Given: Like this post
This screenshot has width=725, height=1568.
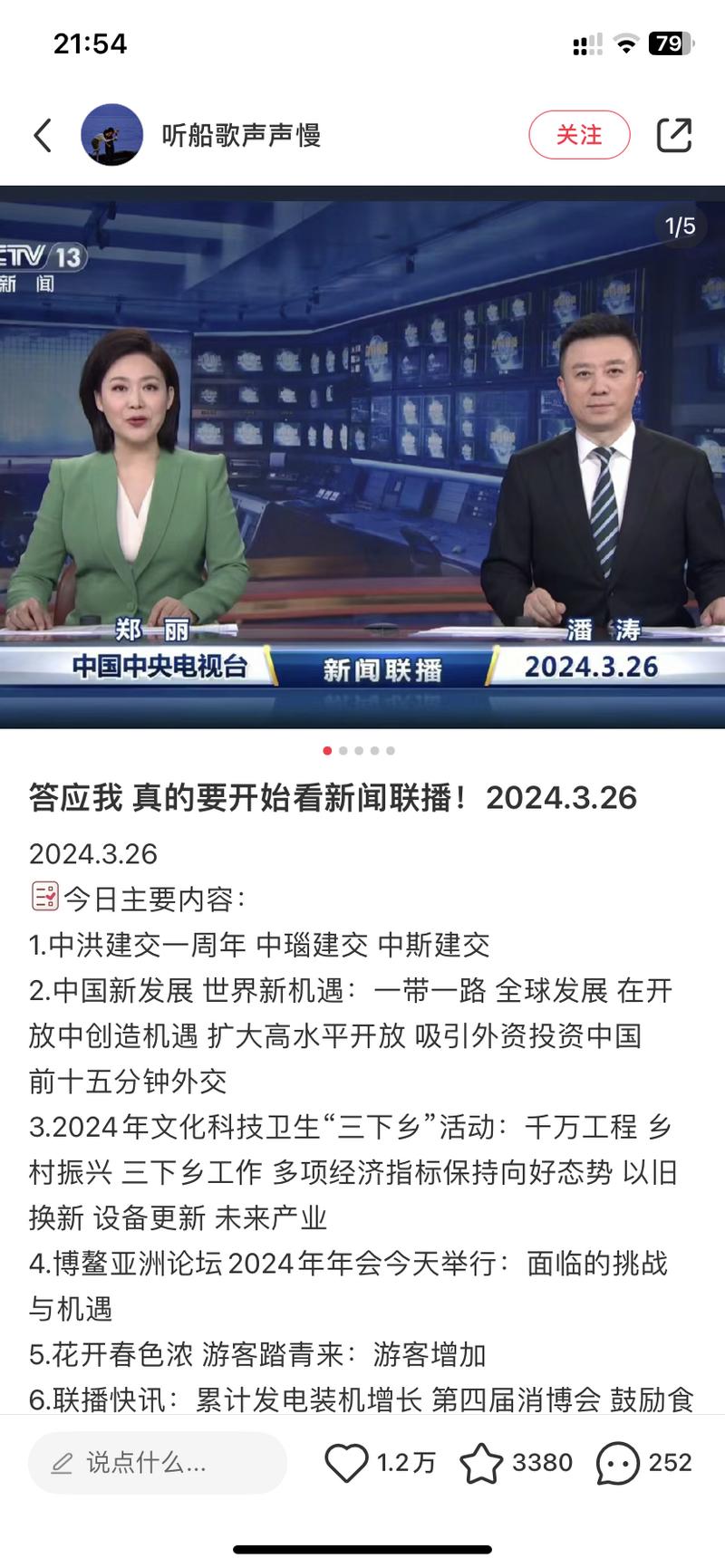Looking at the screenshot, I should 347,1463.
